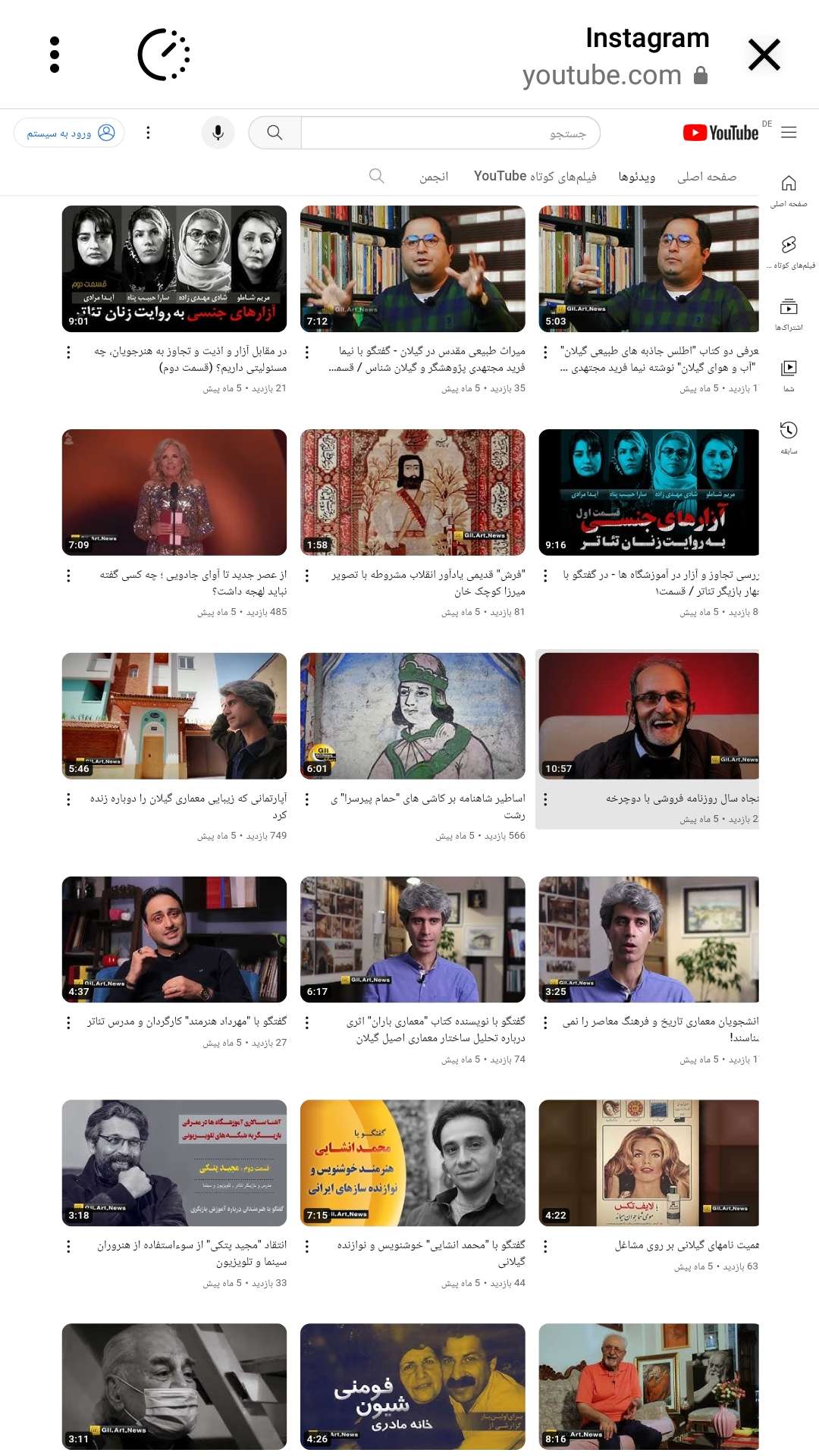Tap the YouTube sign-in button
This screenshot has height=1456, width=819.
70,133
